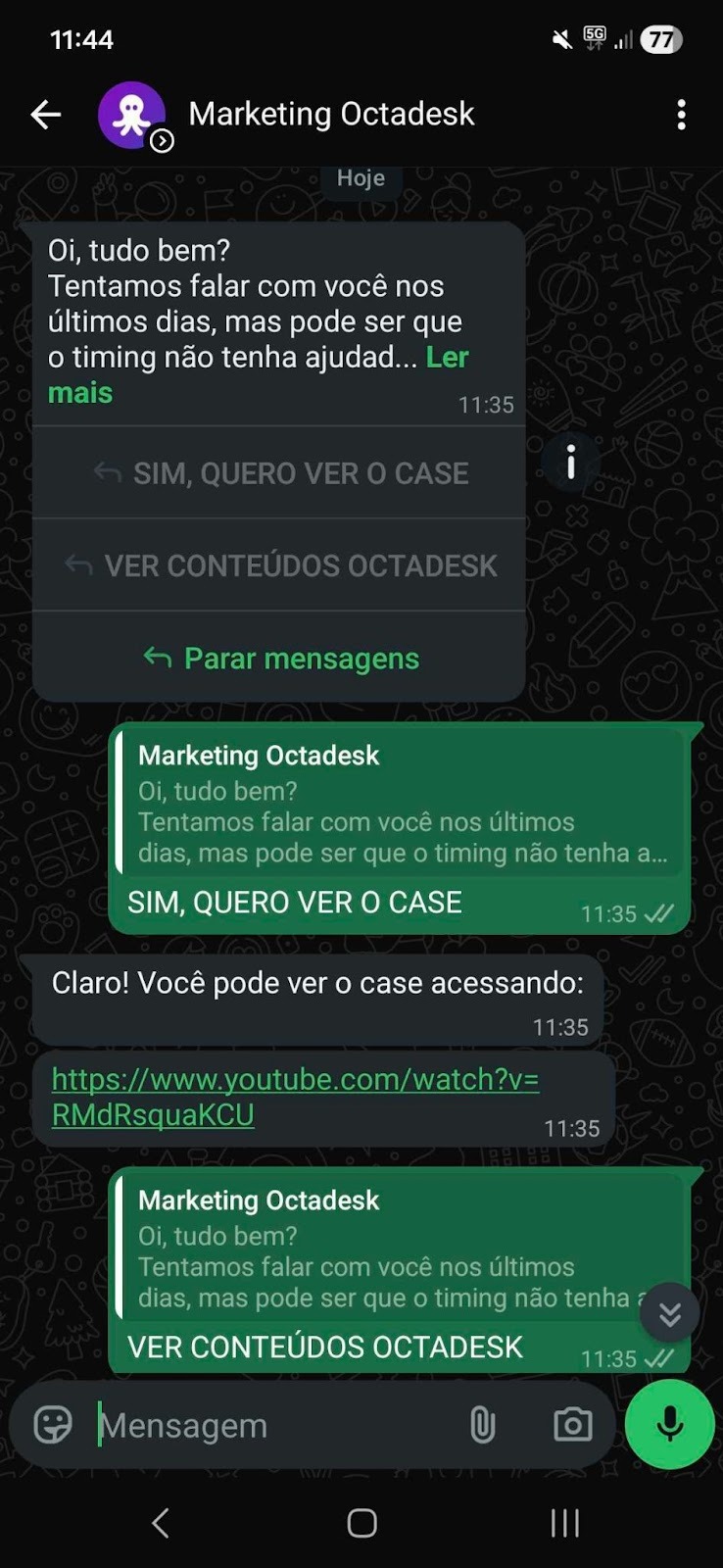Go back from the Marketing Octadesk chat
The width and height of the screenshot is (723, 1568).
[45, 115]
